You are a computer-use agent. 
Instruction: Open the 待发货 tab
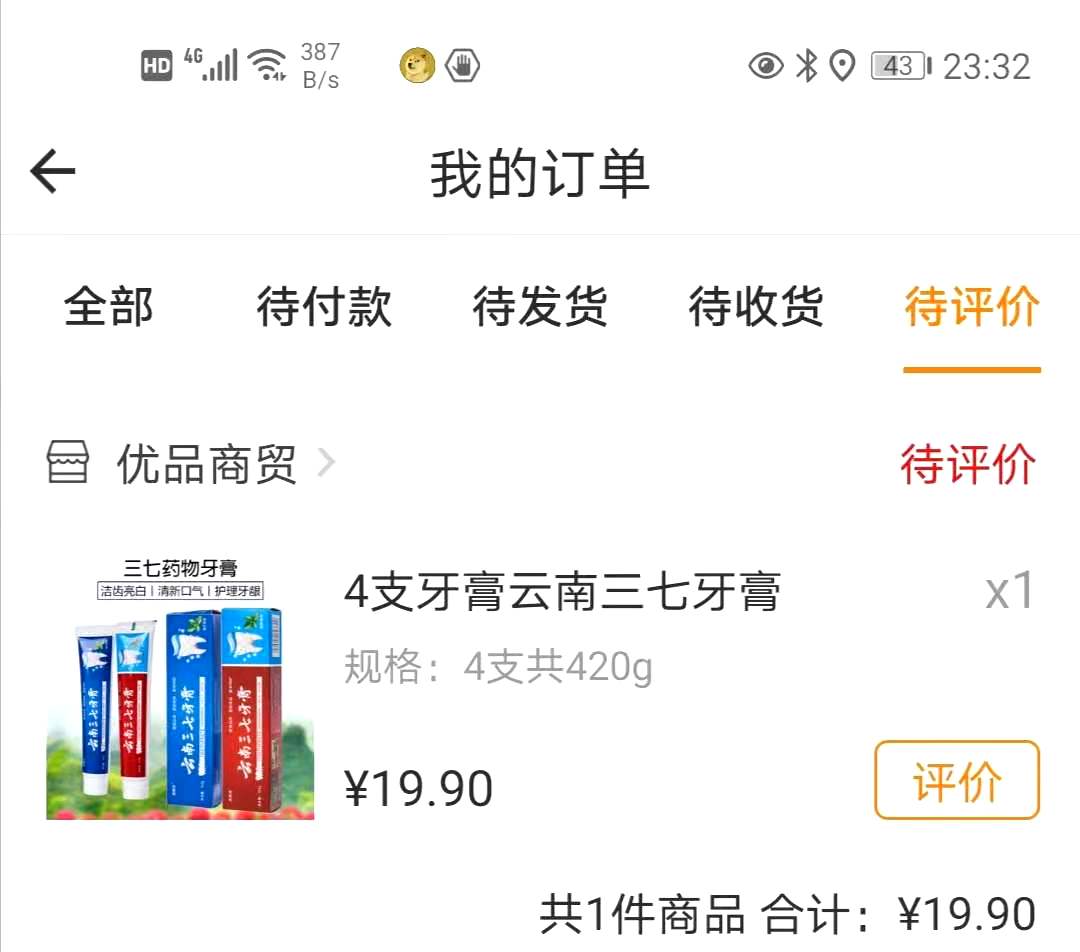pyautogui.click(x=540, y=306)
